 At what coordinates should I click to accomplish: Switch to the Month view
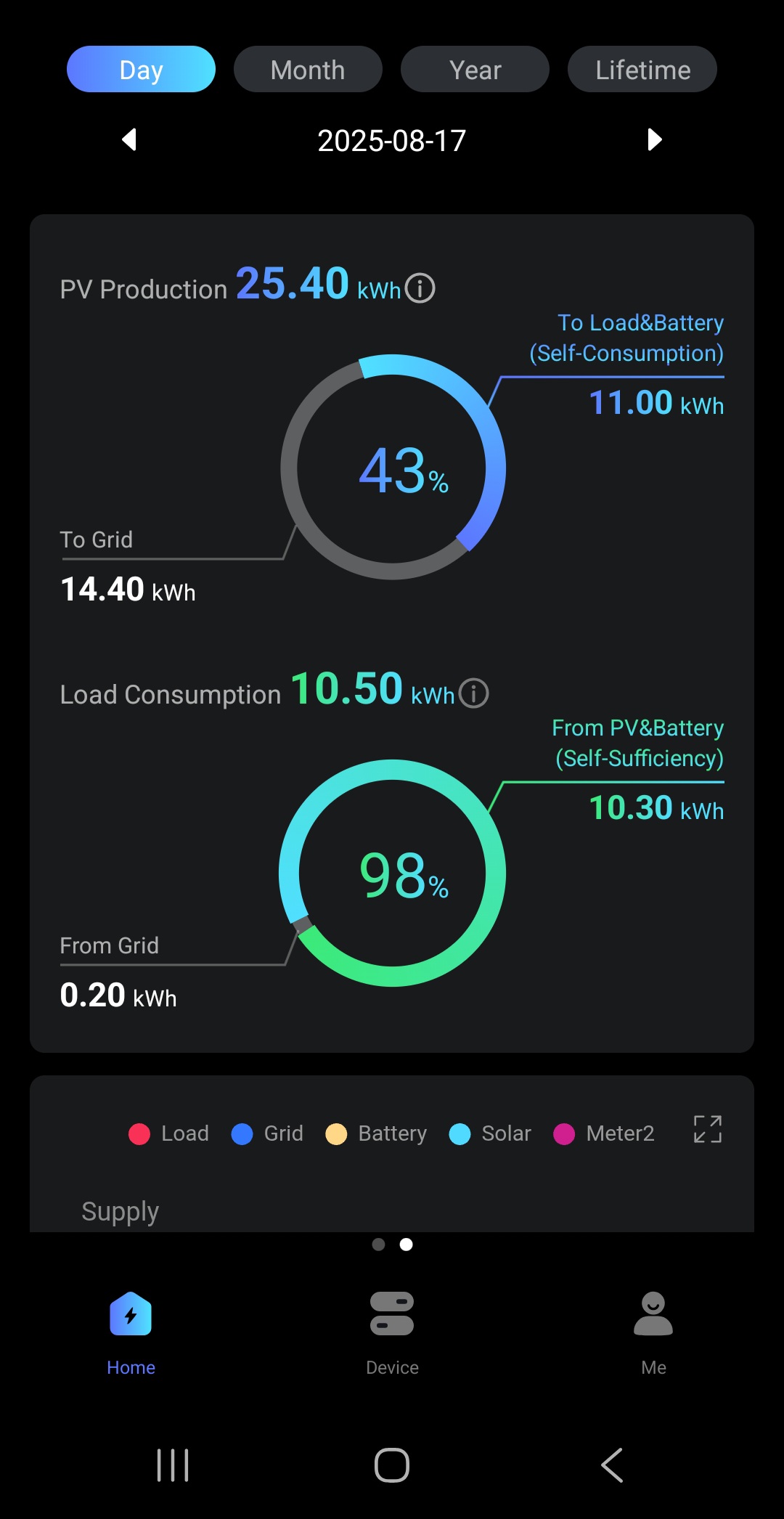pos(308,70)
